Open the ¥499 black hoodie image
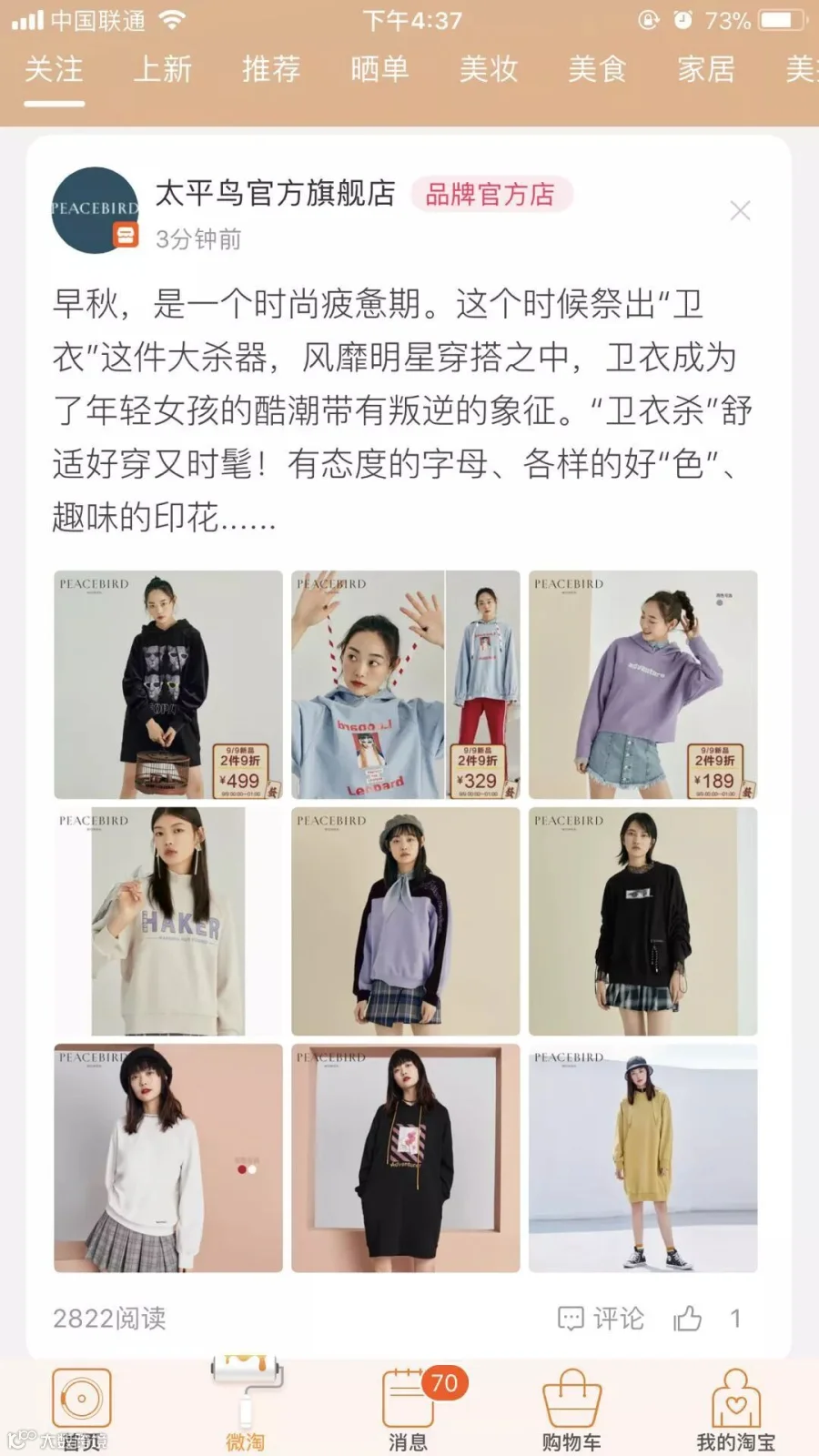 point(168,684)
